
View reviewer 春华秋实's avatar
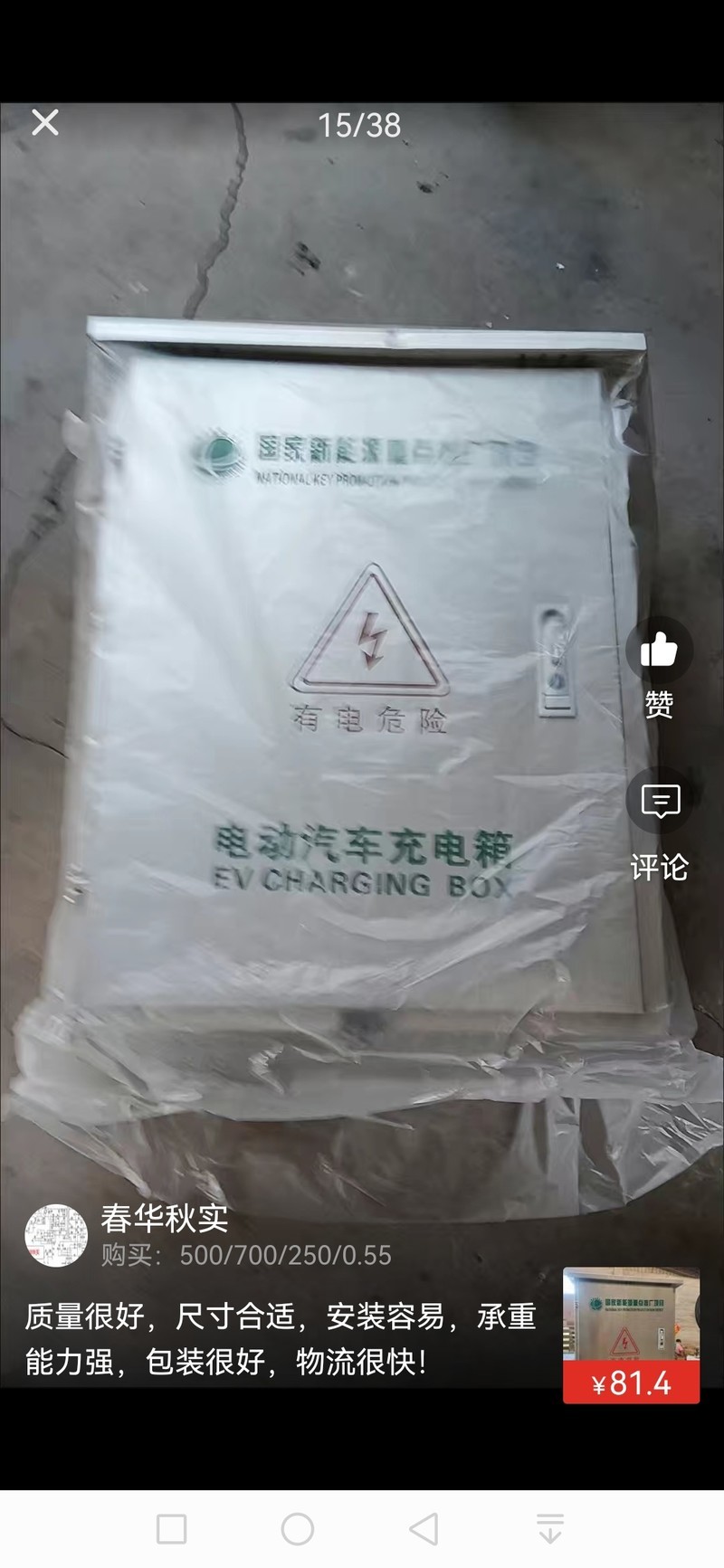click(56, 1235)
